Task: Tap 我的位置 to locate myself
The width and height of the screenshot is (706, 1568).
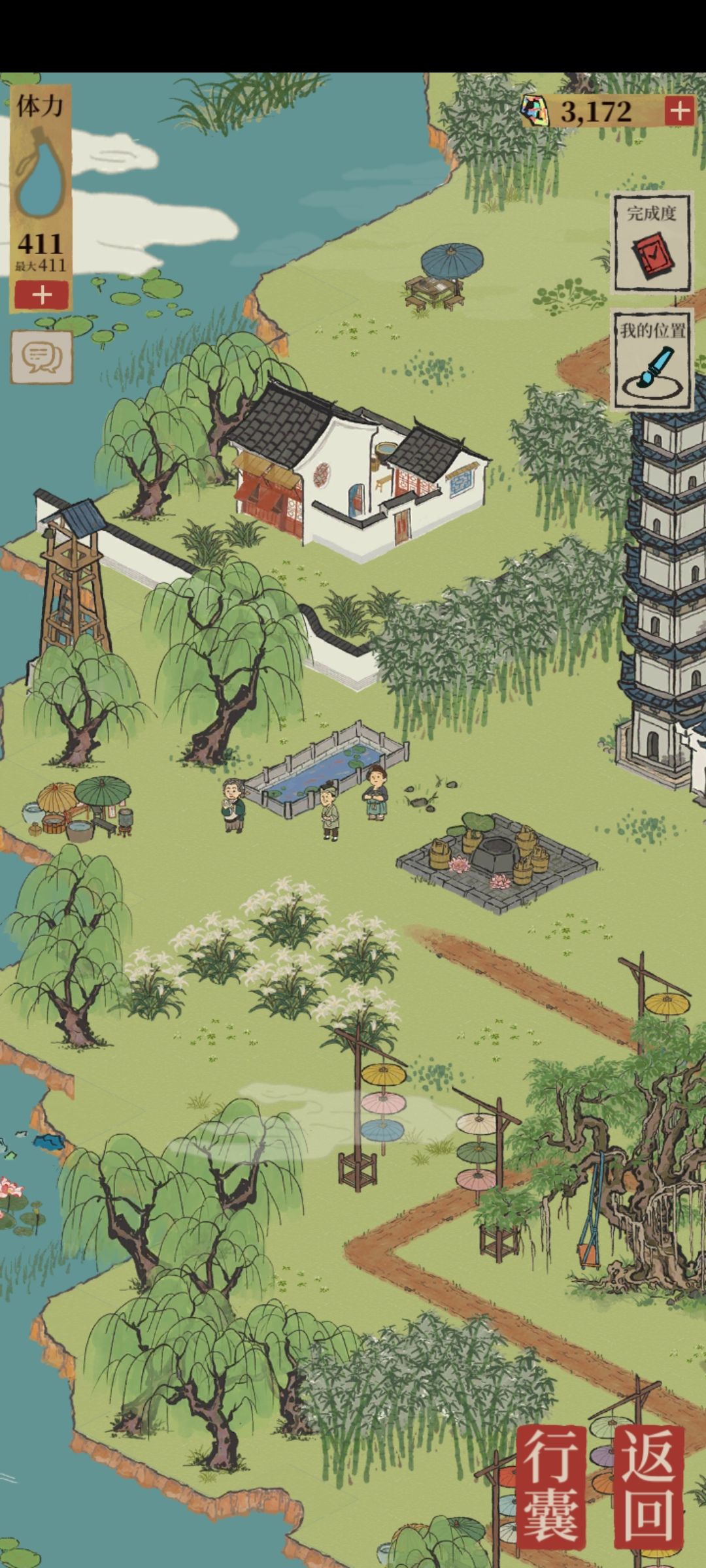Action: (x=652, y=360)
